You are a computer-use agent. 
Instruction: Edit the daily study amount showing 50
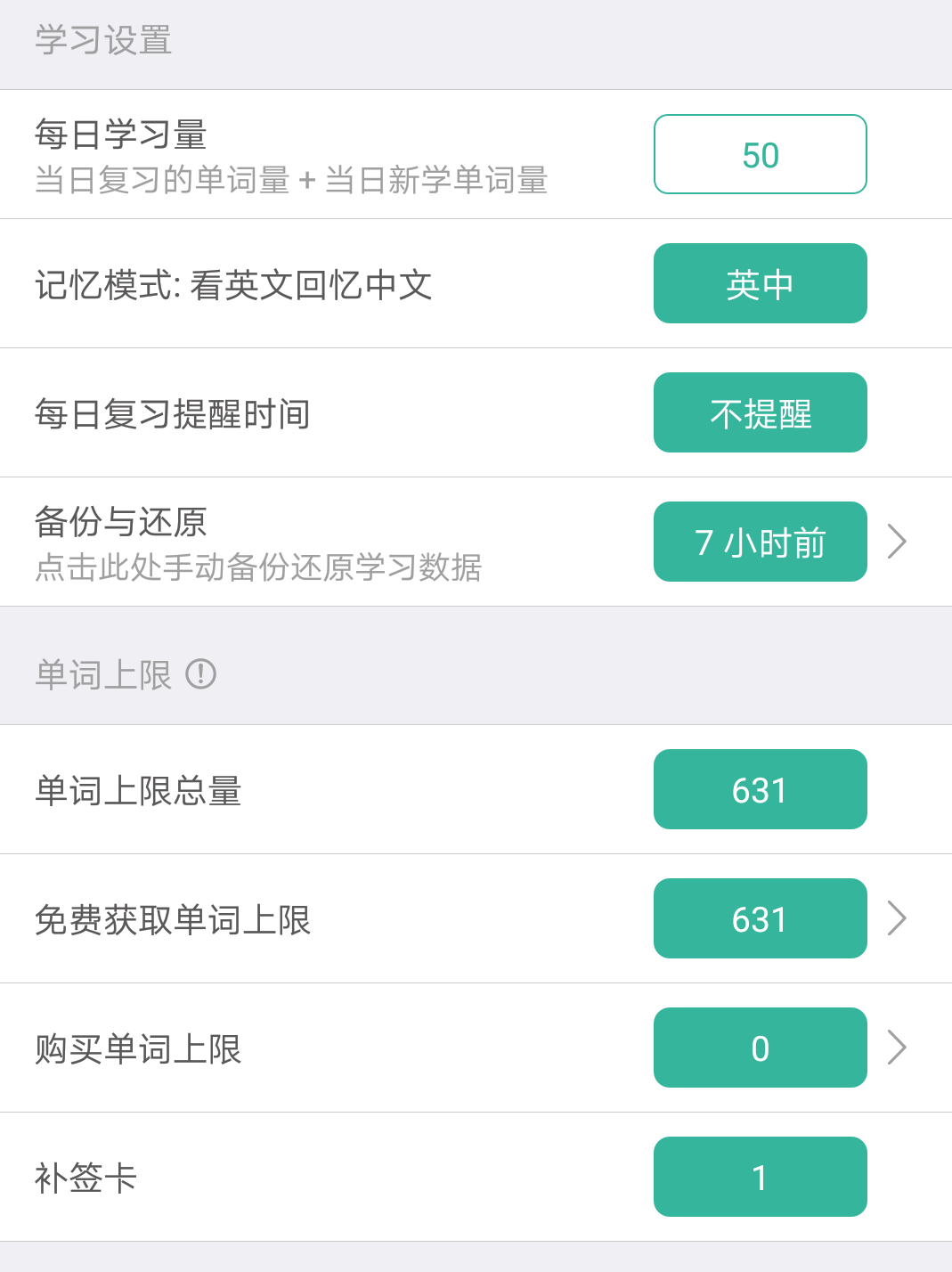[x=760, y=154]
